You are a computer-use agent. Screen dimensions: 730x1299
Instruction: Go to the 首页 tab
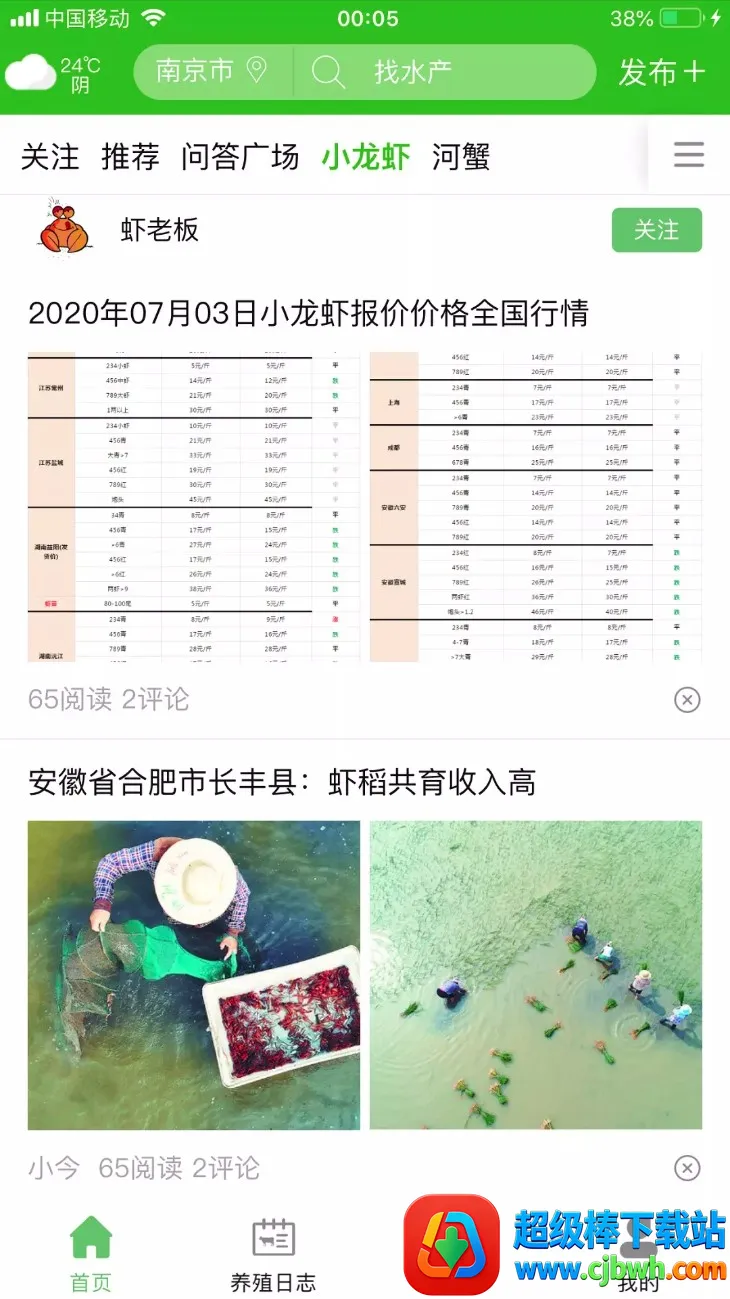91,1254
